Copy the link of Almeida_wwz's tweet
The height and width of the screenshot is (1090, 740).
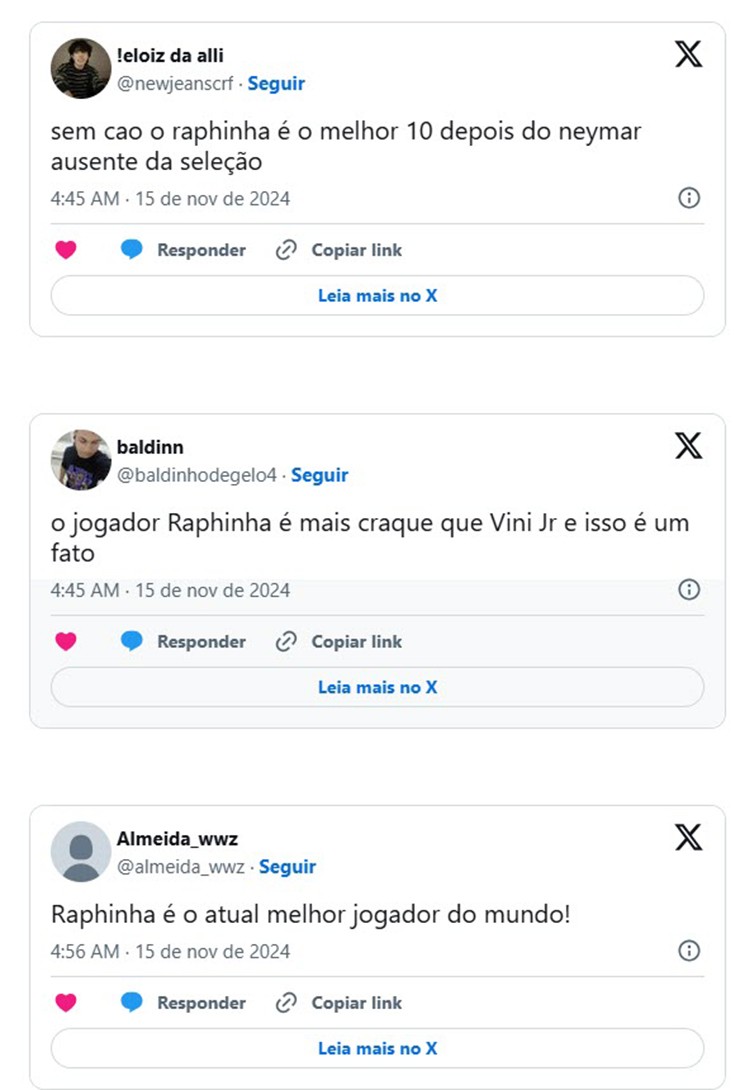click(339, 1003)
